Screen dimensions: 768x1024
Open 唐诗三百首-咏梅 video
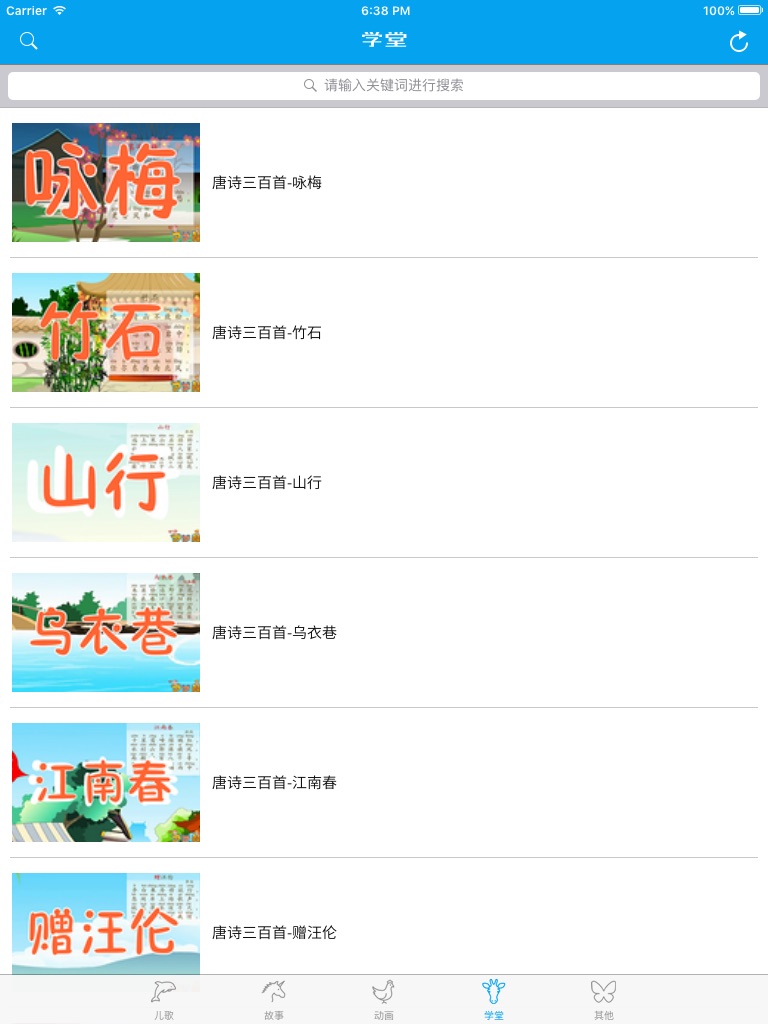coord(384,183)
